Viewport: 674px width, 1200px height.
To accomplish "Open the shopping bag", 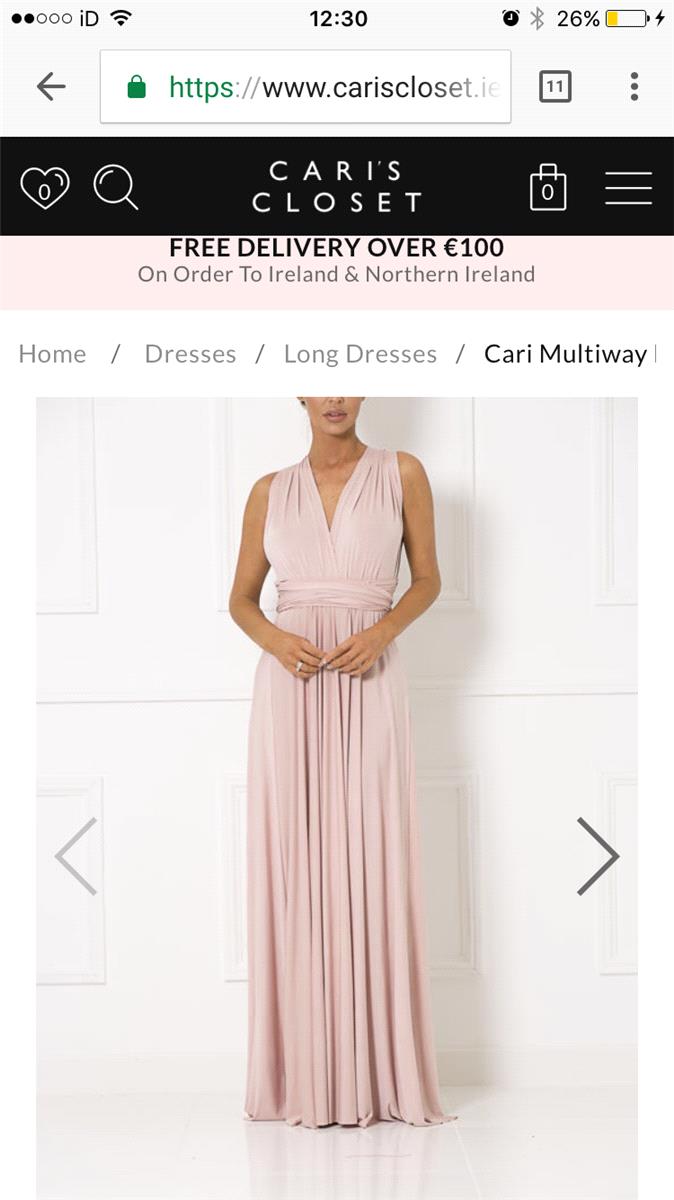I will click(547, 187).
